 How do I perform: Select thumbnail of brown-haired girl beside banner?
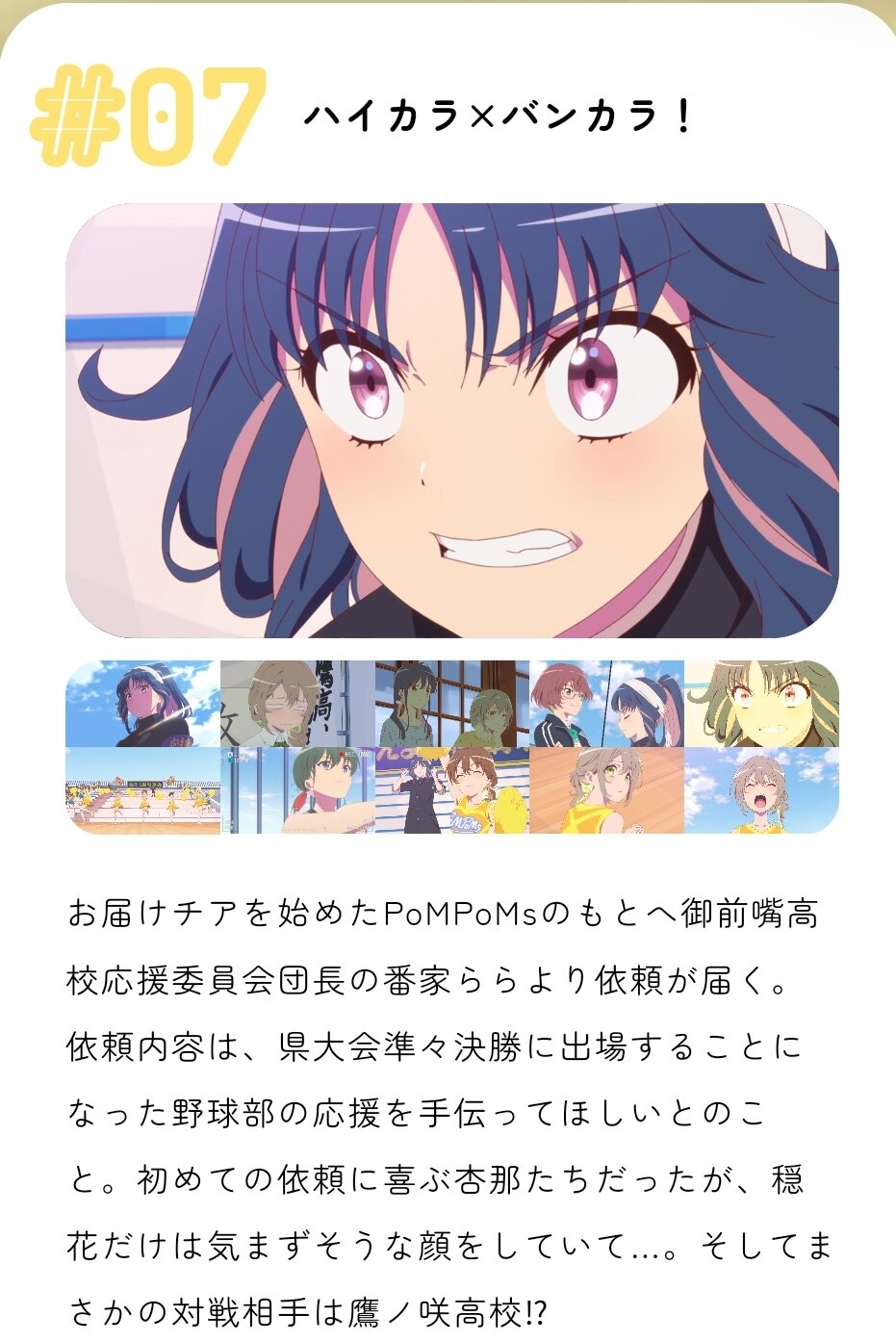[x=297, y=704]
